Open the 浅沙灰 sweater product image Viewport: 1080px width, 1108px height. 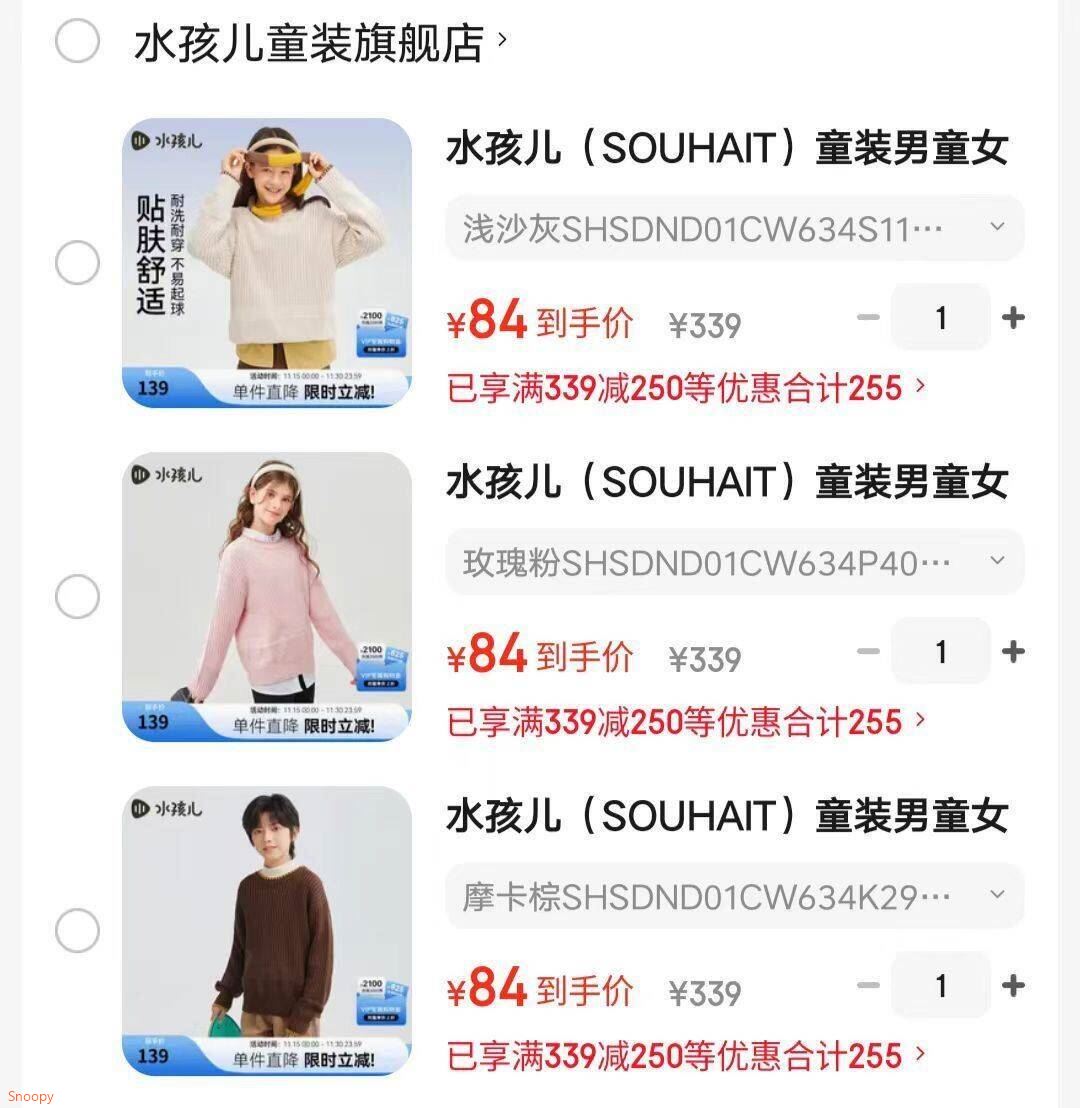pos(267,263)
